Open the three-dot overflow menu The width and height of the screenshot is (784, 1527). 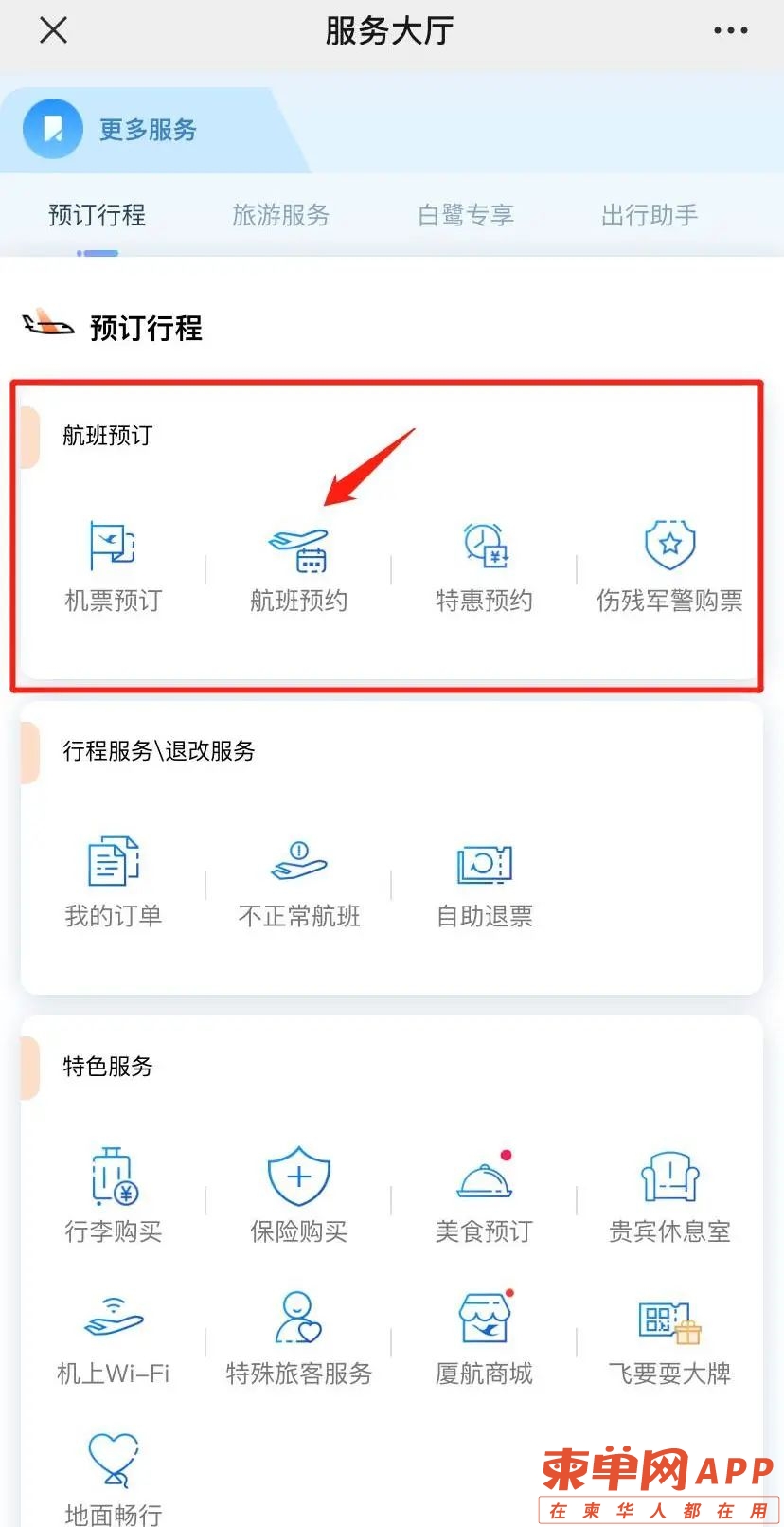click(730, 30)
